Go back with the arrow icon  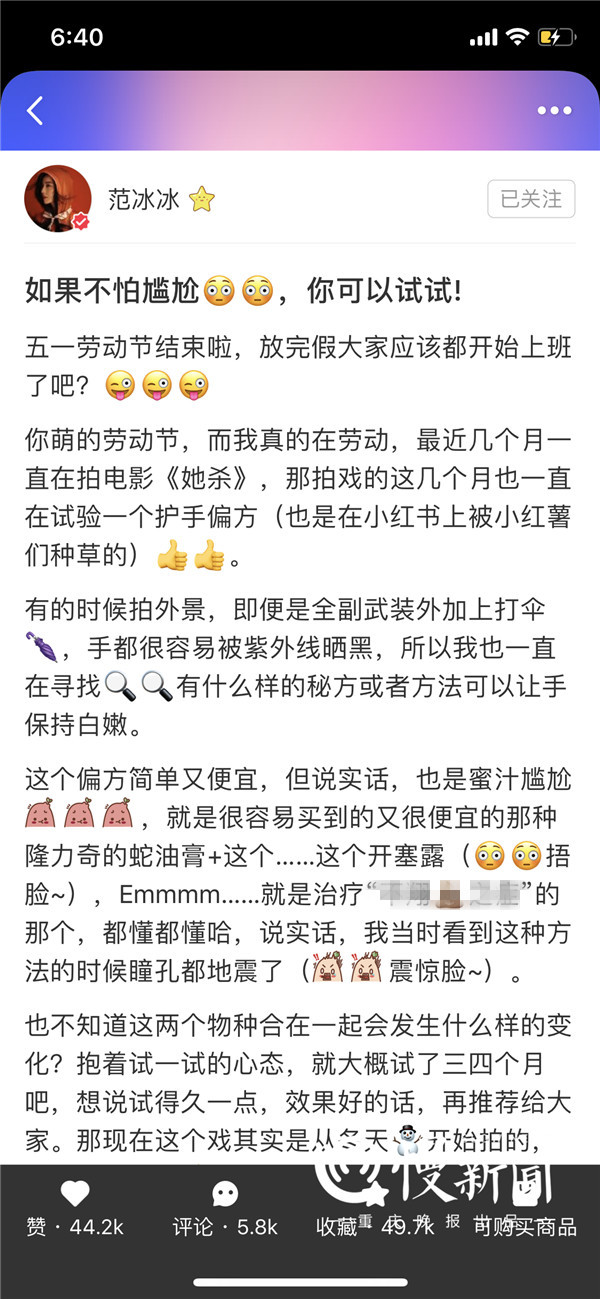click(x=35, y=110)
